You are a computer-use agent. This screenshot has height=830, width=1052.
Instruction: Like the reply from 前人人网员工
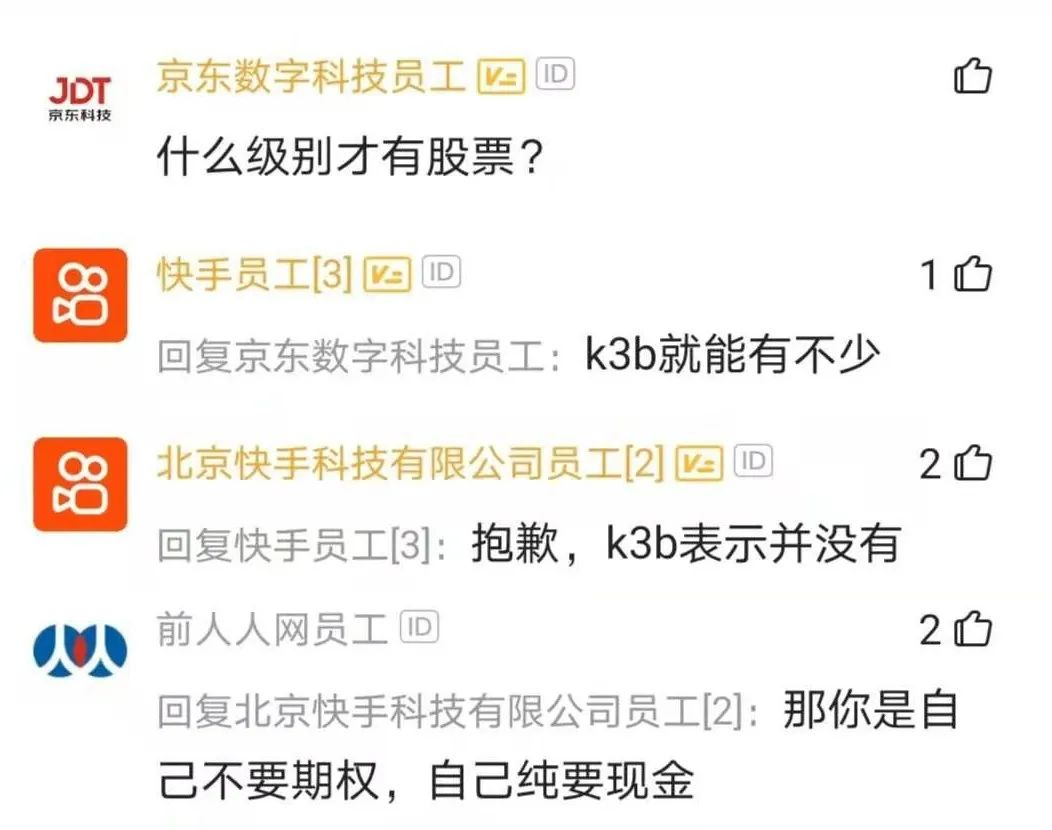pyautogui.click(x=972, y=630)
